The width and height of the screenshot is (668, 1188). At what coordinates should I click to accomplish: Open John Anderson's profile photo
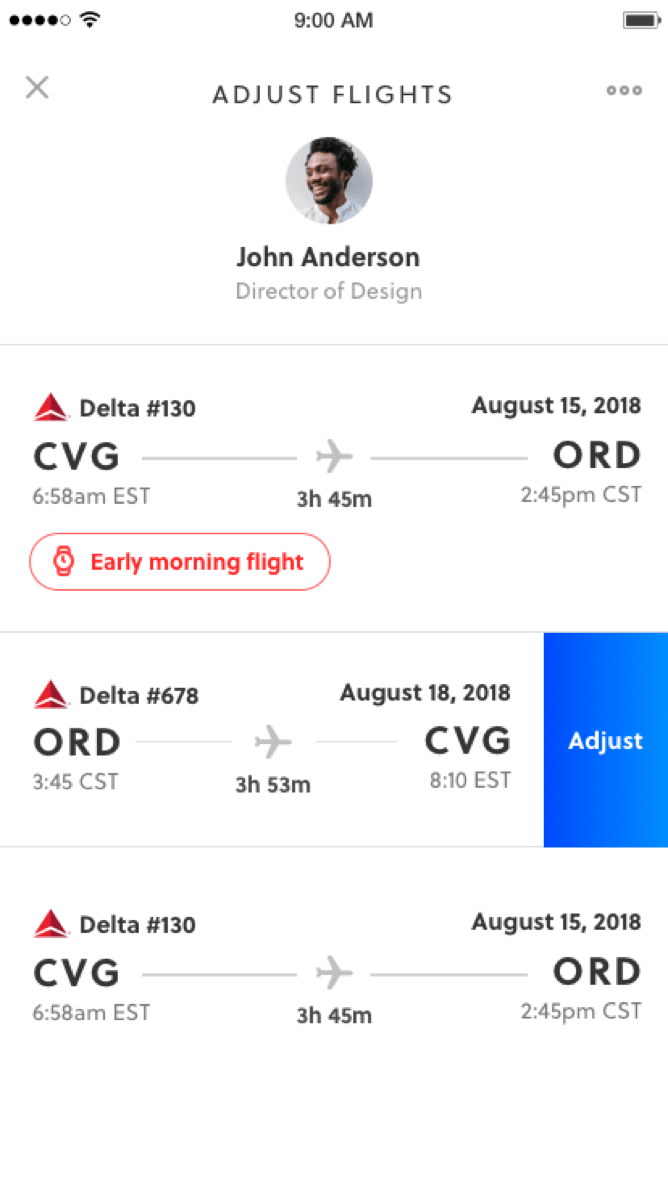coord(329,181)
